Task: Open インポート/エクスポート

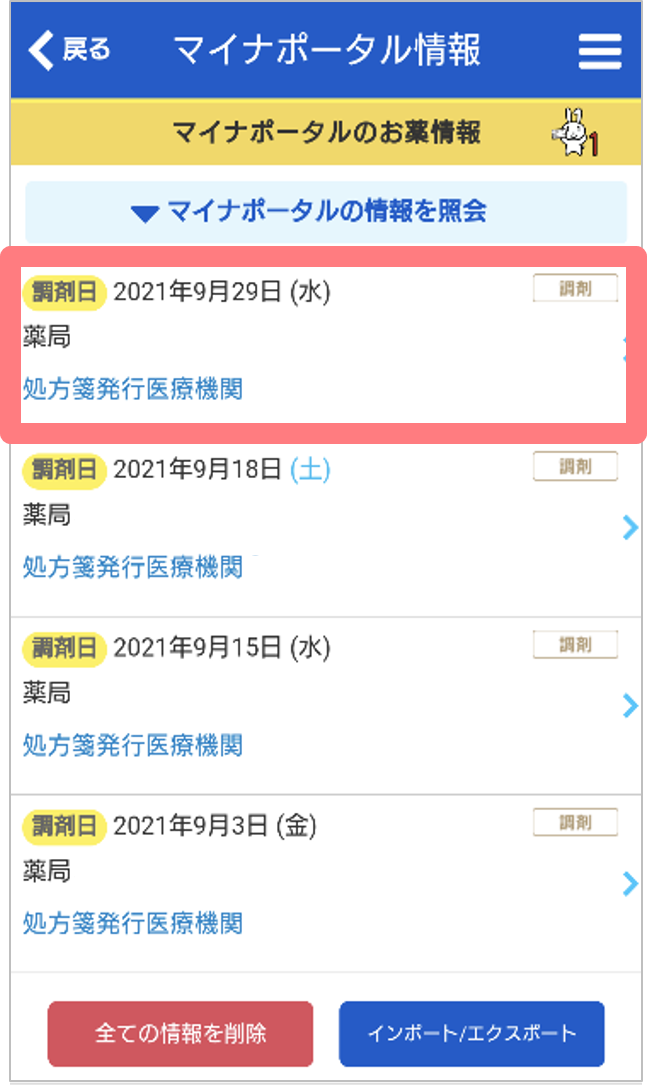Action: pos(472,1033)
